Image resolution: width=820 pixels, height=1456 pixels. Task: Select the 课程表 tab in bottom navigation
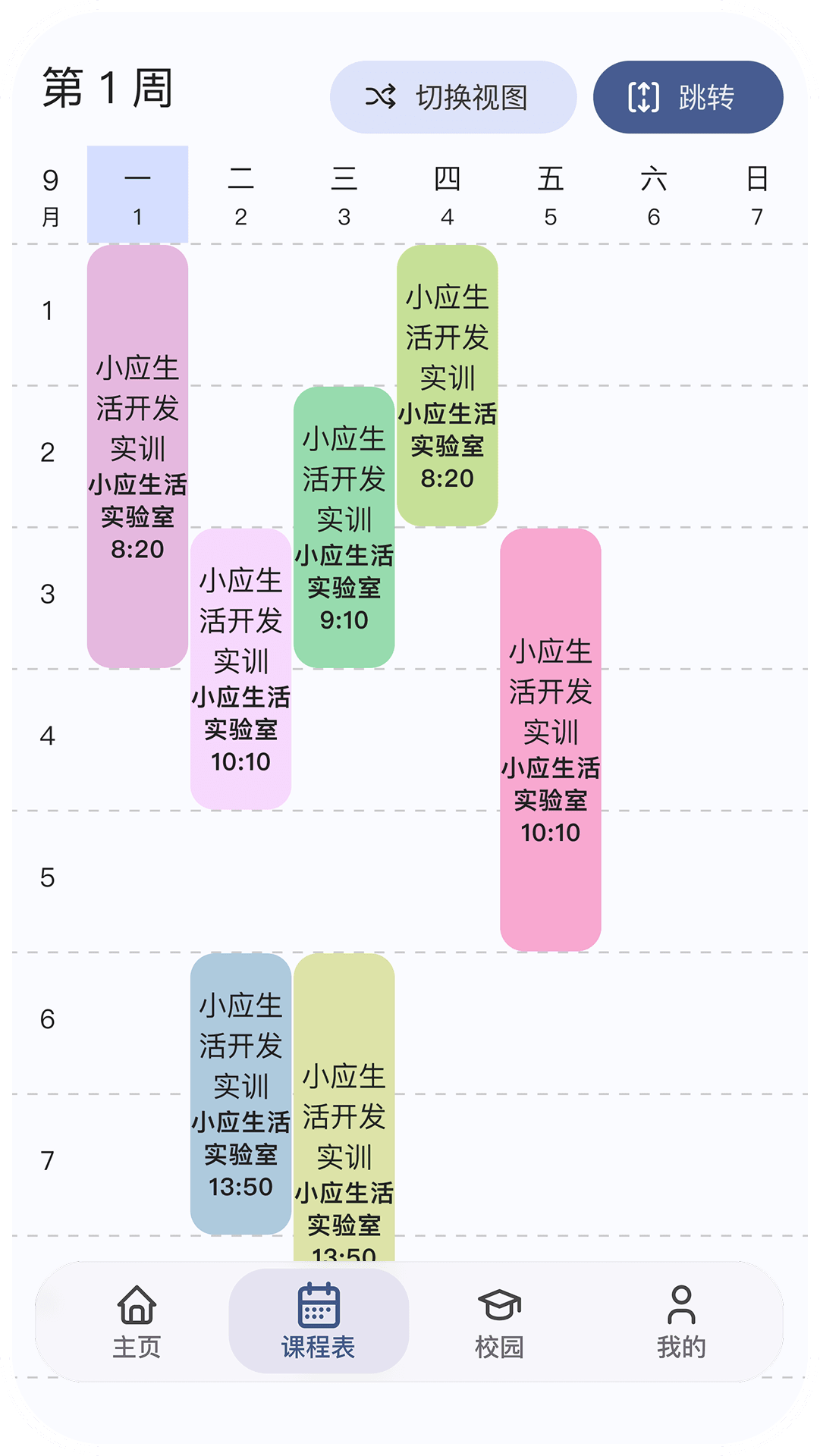319,1319
